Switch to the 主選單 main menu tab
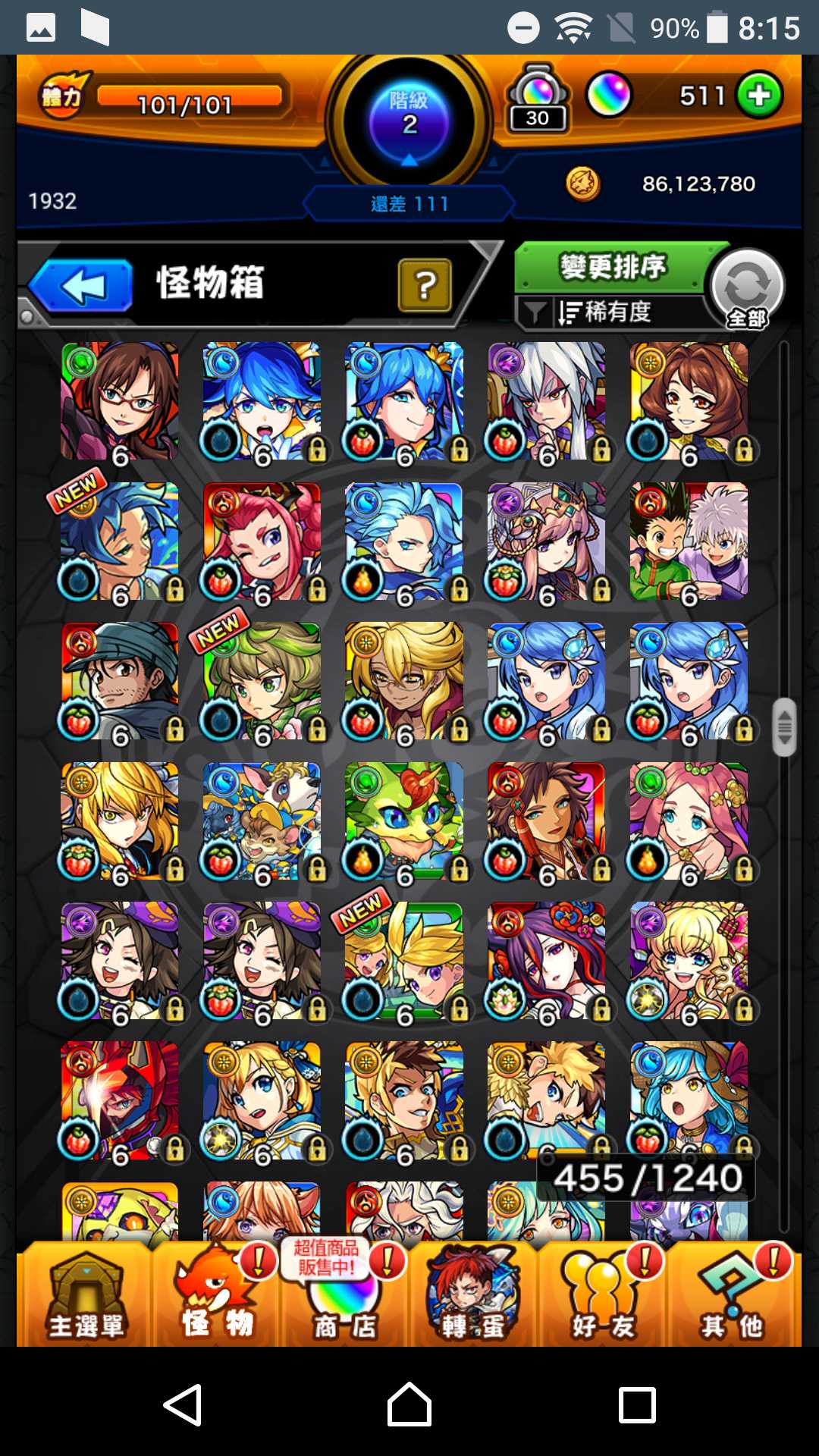 85,1297
